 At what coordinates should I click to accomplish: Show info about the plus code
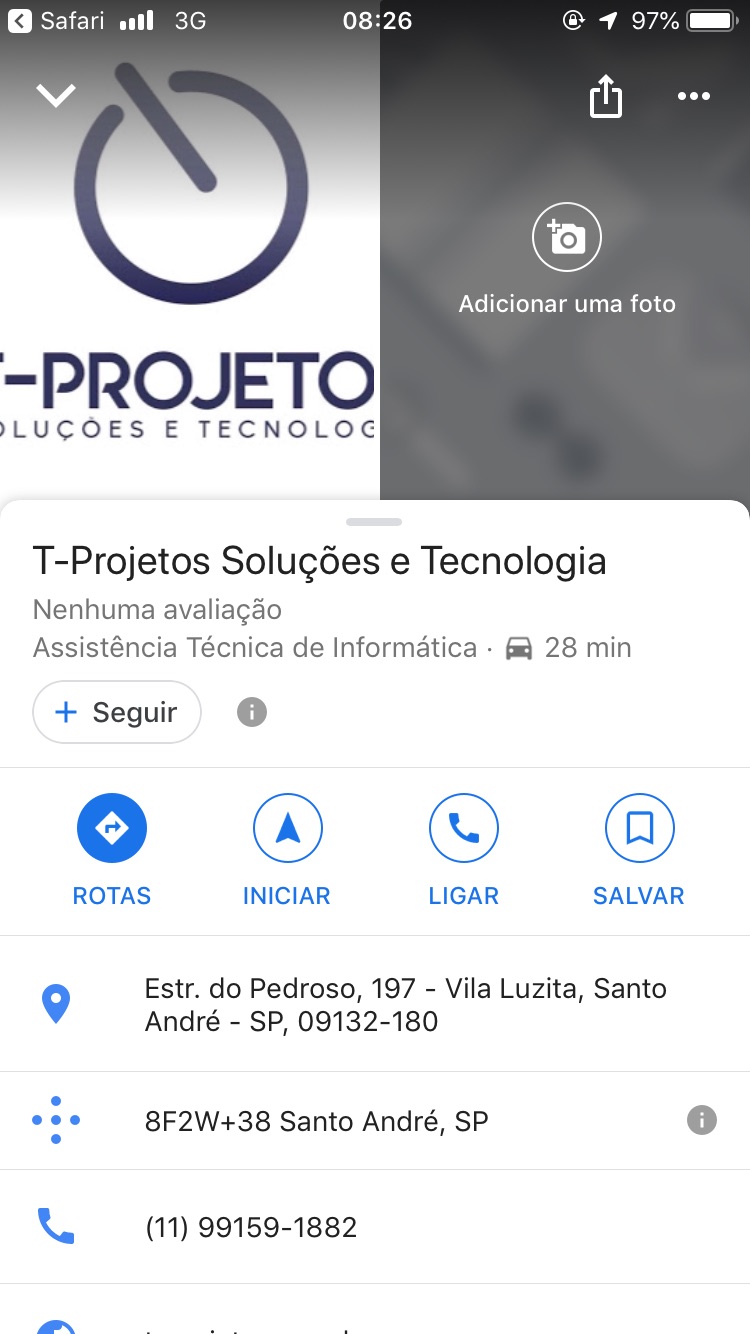point(702,1120)
